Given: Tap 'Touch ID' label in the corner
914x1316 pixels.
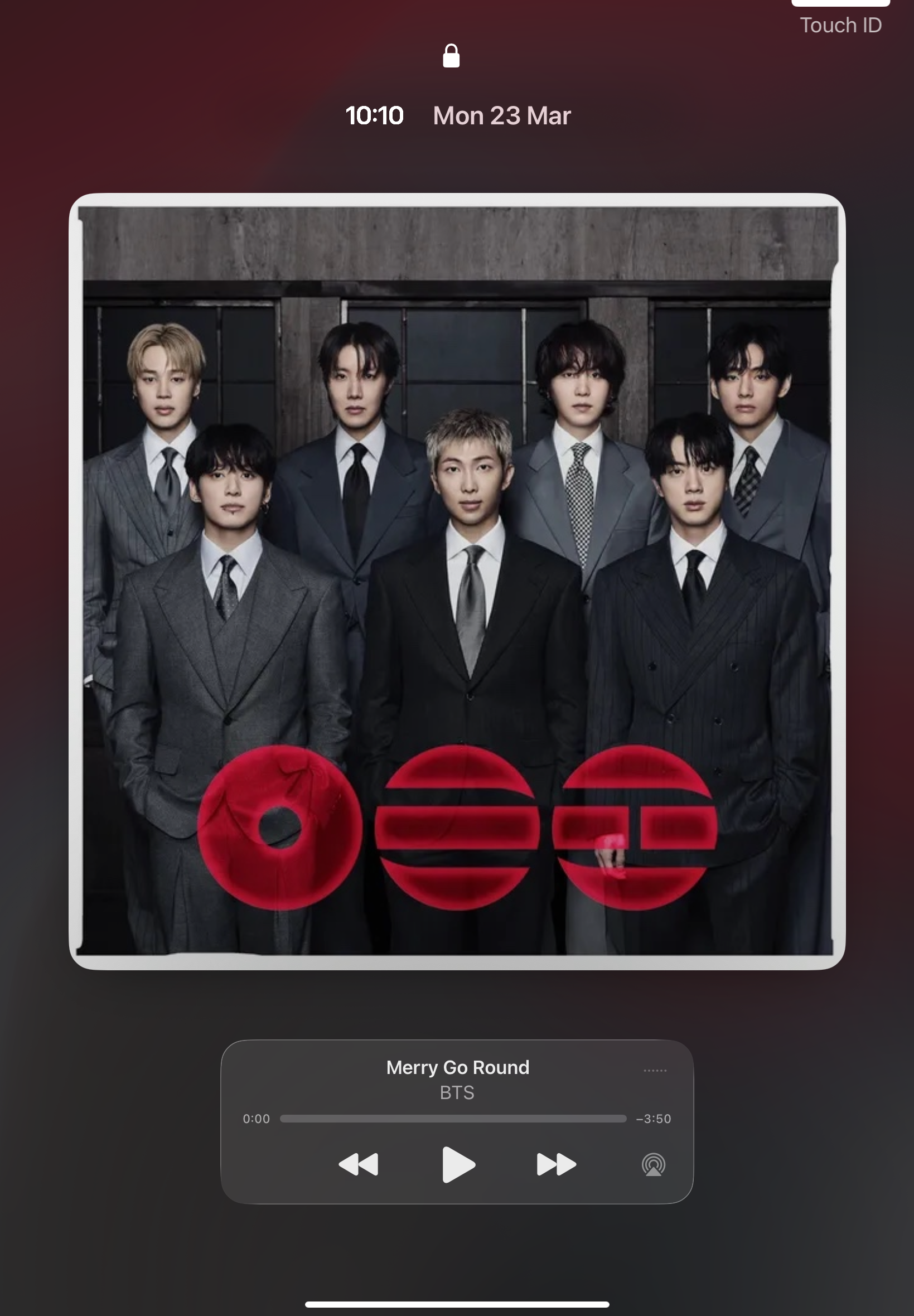Looking at the screenshot, I should 840,25.
